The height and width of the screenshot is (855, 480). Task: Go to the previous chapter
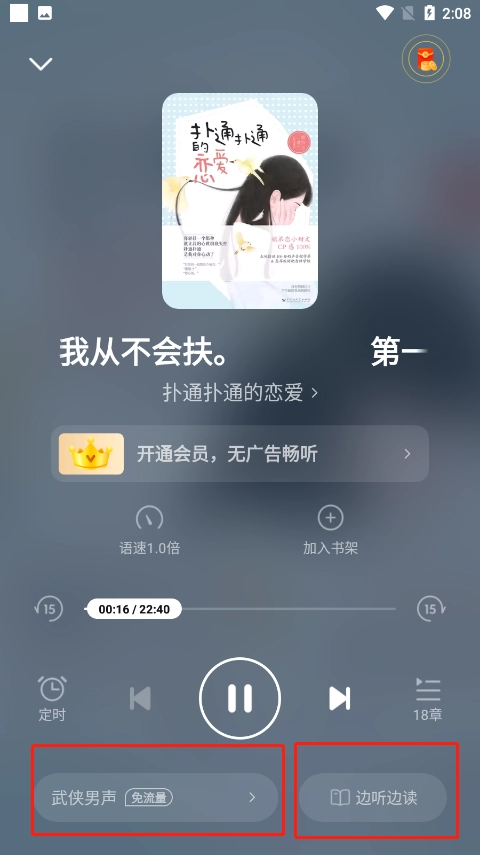(140, 699)
